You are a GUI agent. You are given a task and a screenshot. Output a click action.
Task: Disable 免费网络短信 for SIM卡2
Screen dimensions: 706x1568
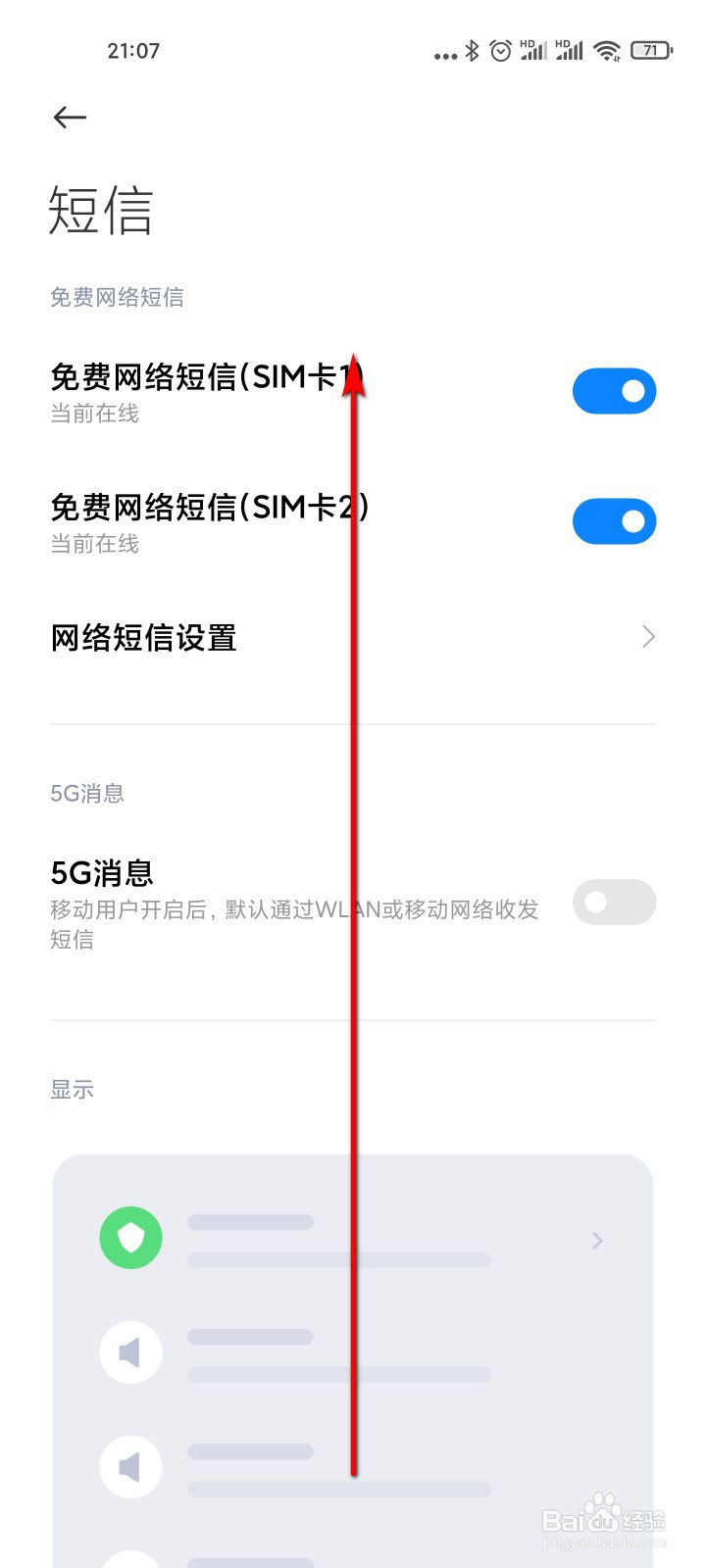point(615,520)
